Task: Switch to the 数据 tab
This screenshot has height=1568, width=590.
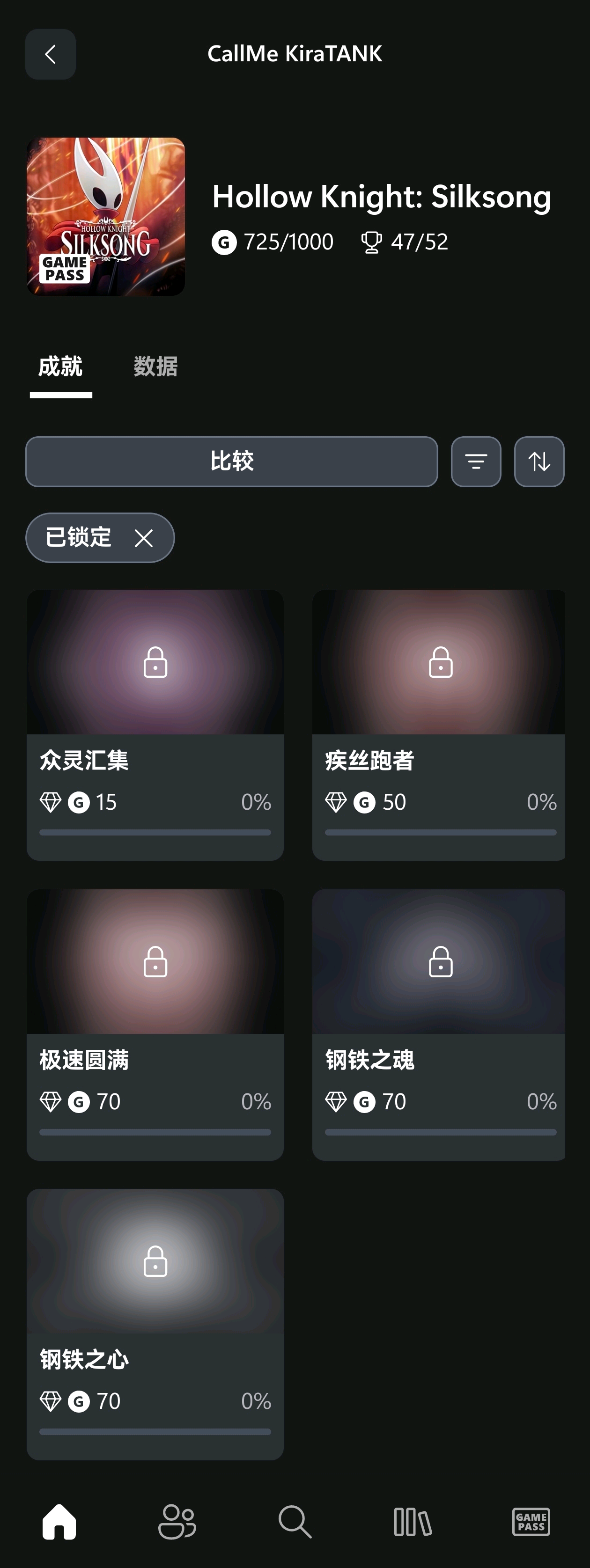Action: [155, 366]
